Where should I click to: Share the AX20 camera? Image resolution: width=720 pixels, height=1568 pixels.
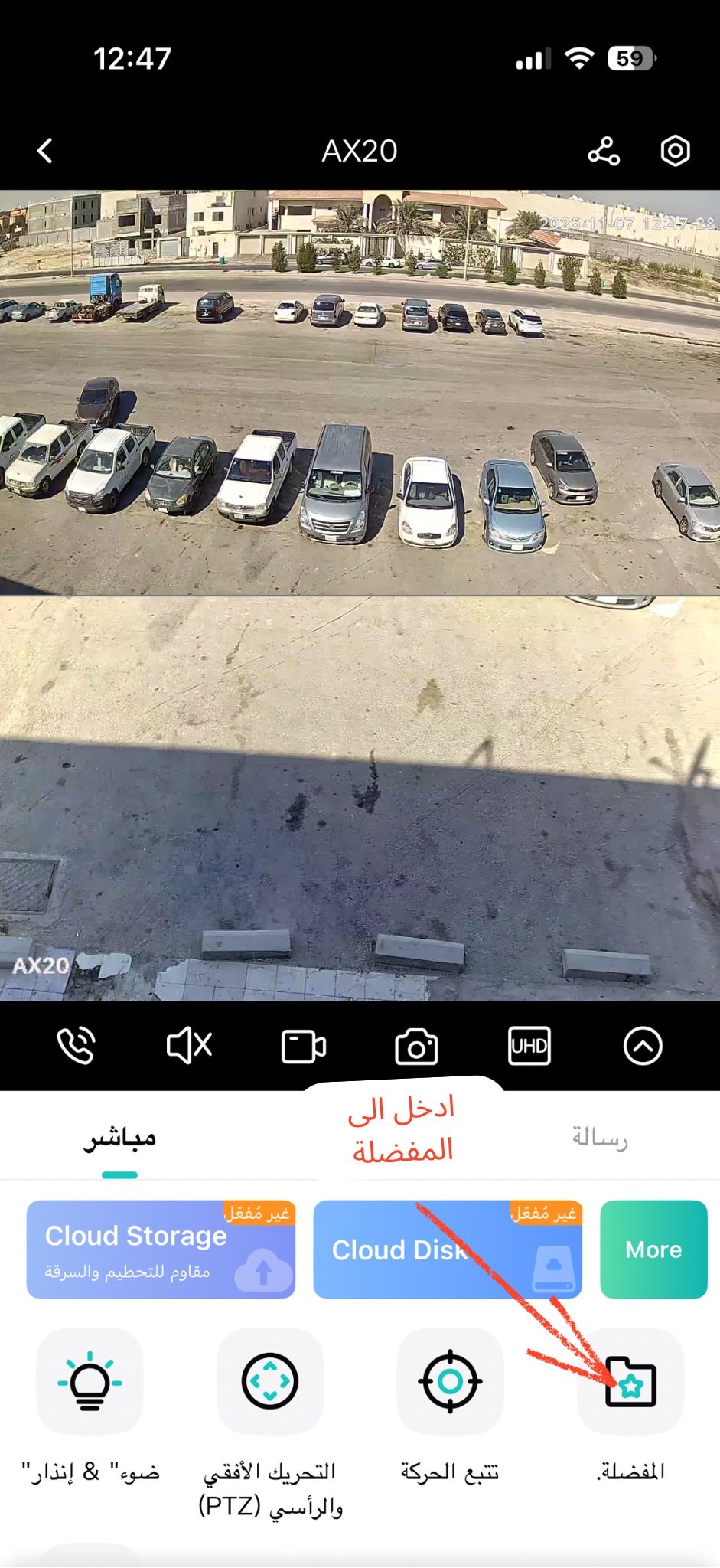(604, 151)
